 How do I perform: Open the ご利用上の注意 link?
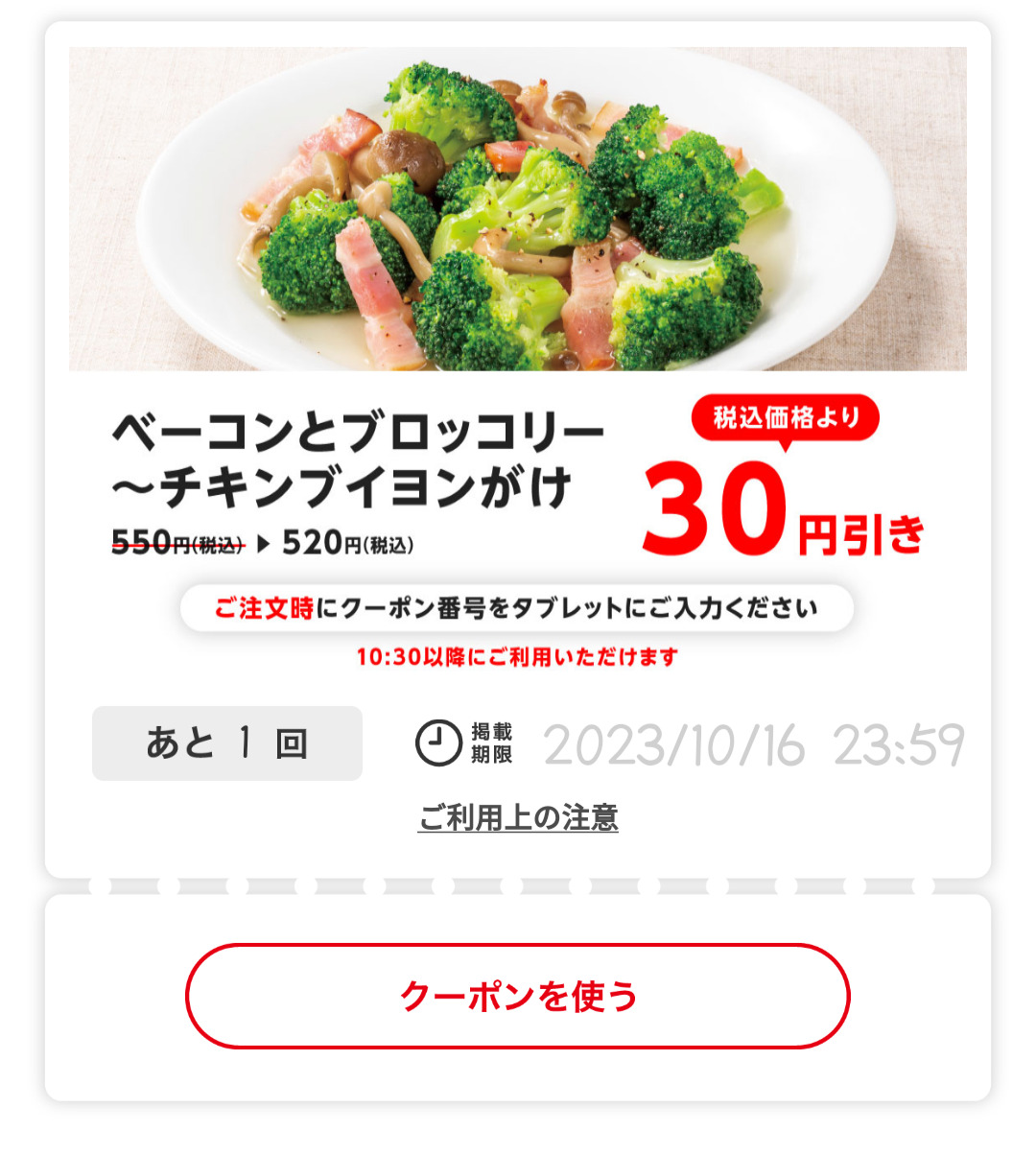(x=518, y=817)
